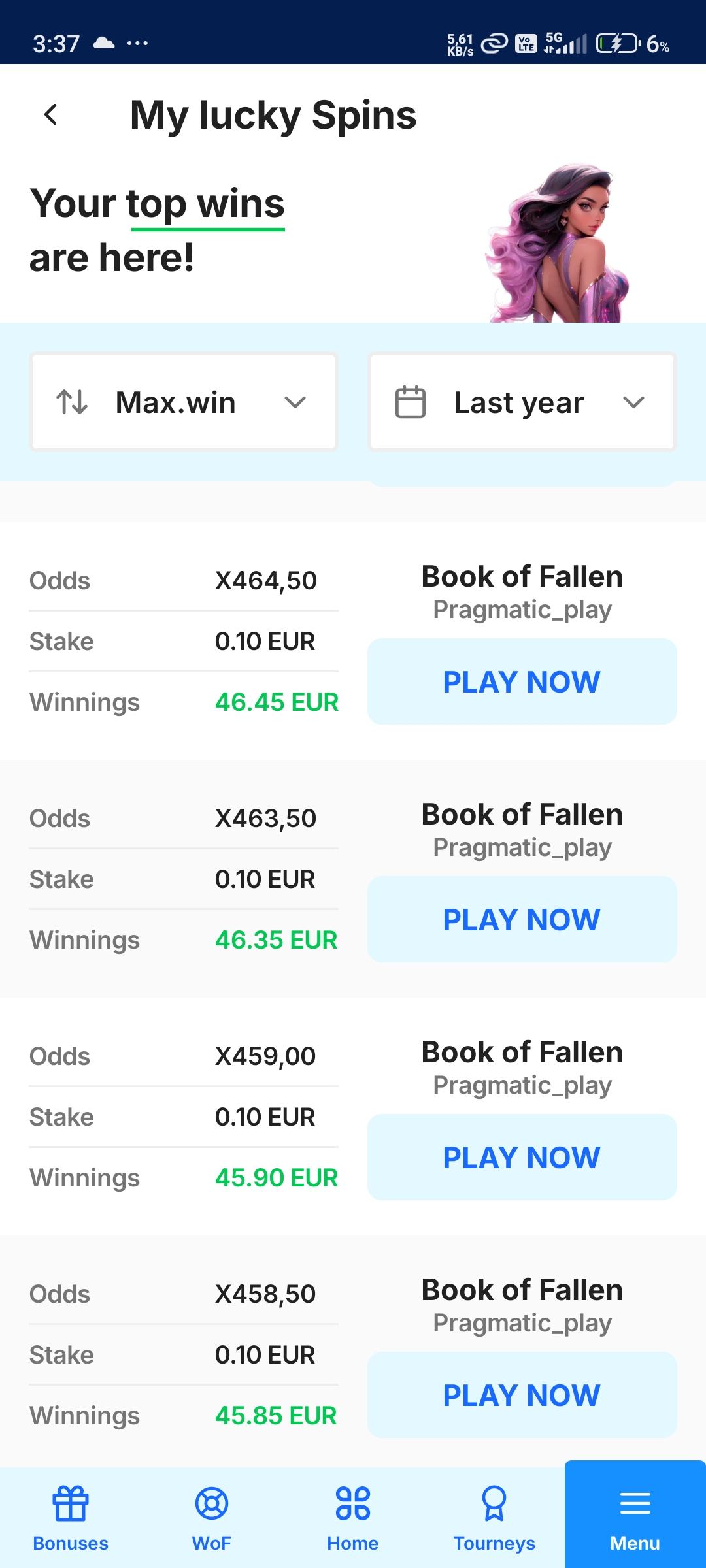Image resolution: width=706 pixels, height=1568 pixels.
Task: Open the Menu tab
Action: (635, 1517)
